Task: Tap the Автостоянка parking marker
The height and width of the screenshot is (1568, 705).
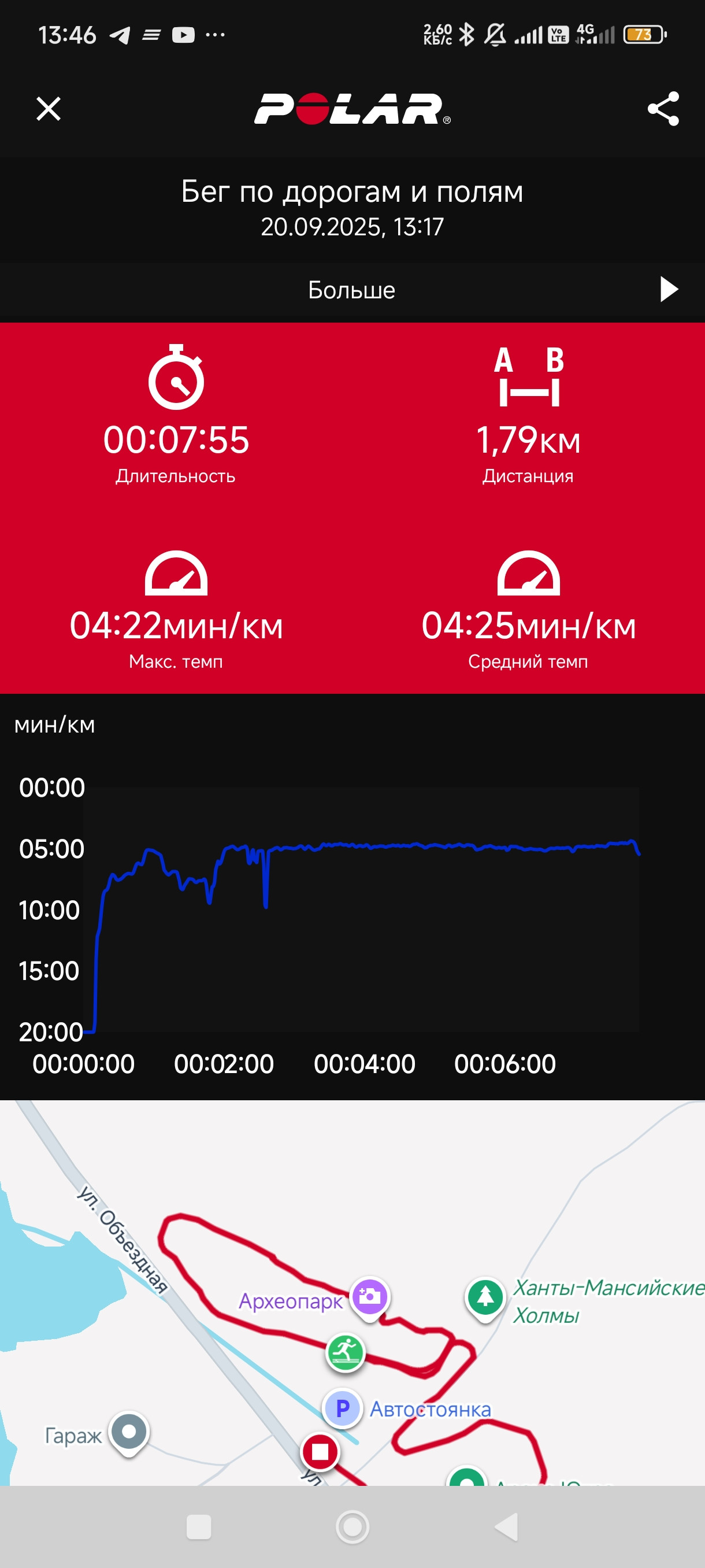Action: click(343, 1407)
